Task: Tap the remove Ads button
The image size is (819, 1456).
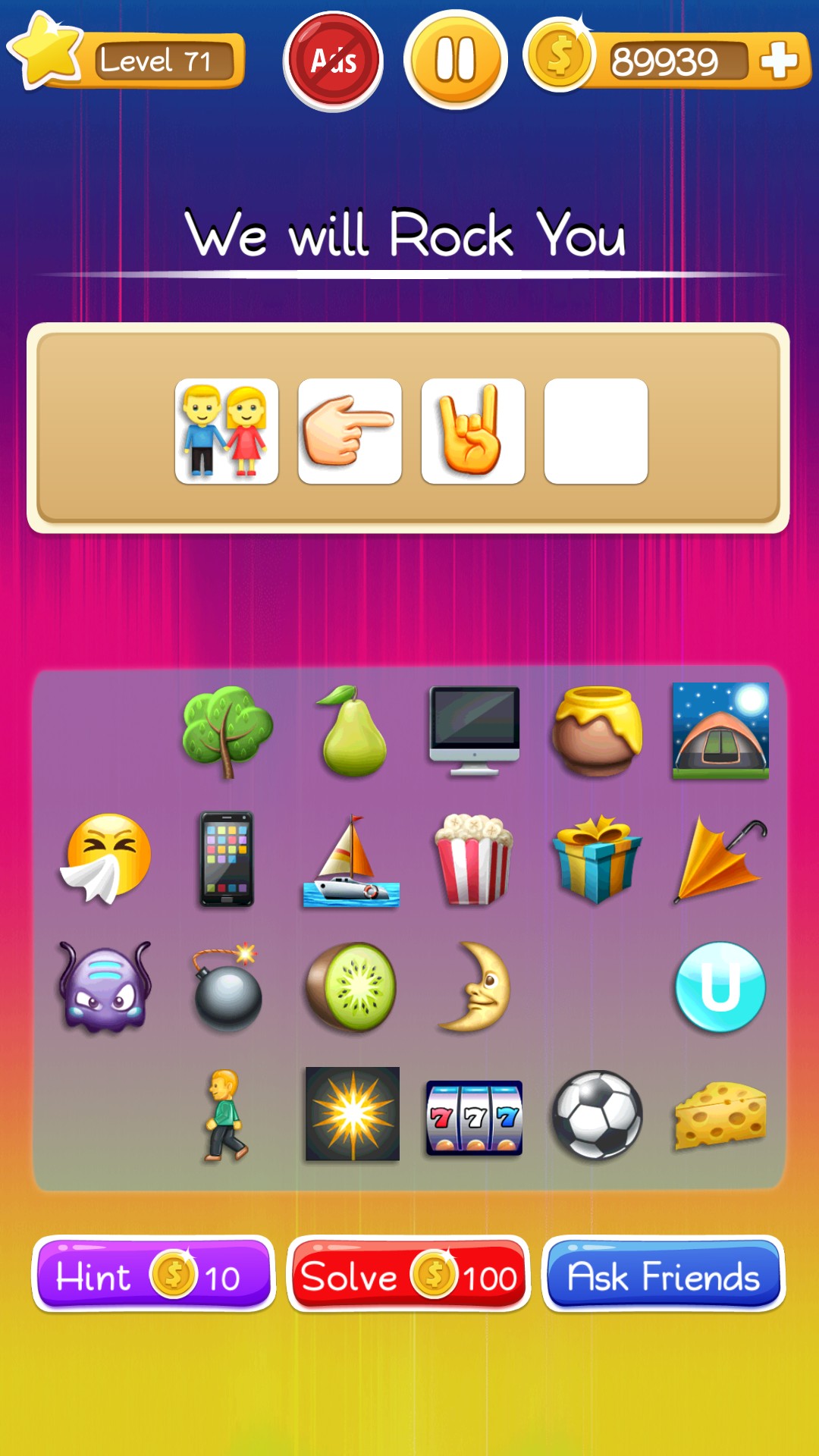Action: pos(334,61)
